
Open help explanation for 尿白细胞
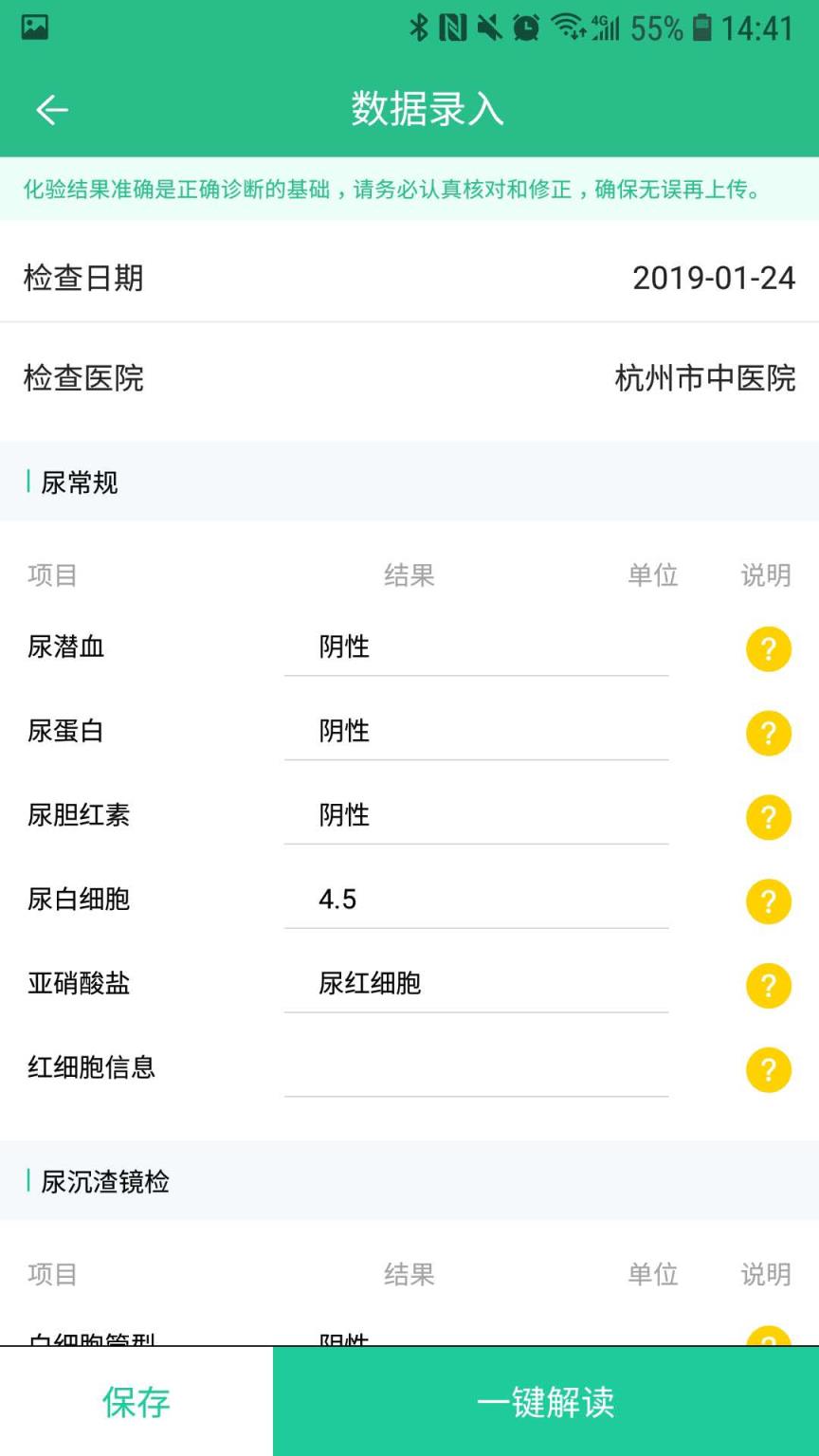(768, 901)
